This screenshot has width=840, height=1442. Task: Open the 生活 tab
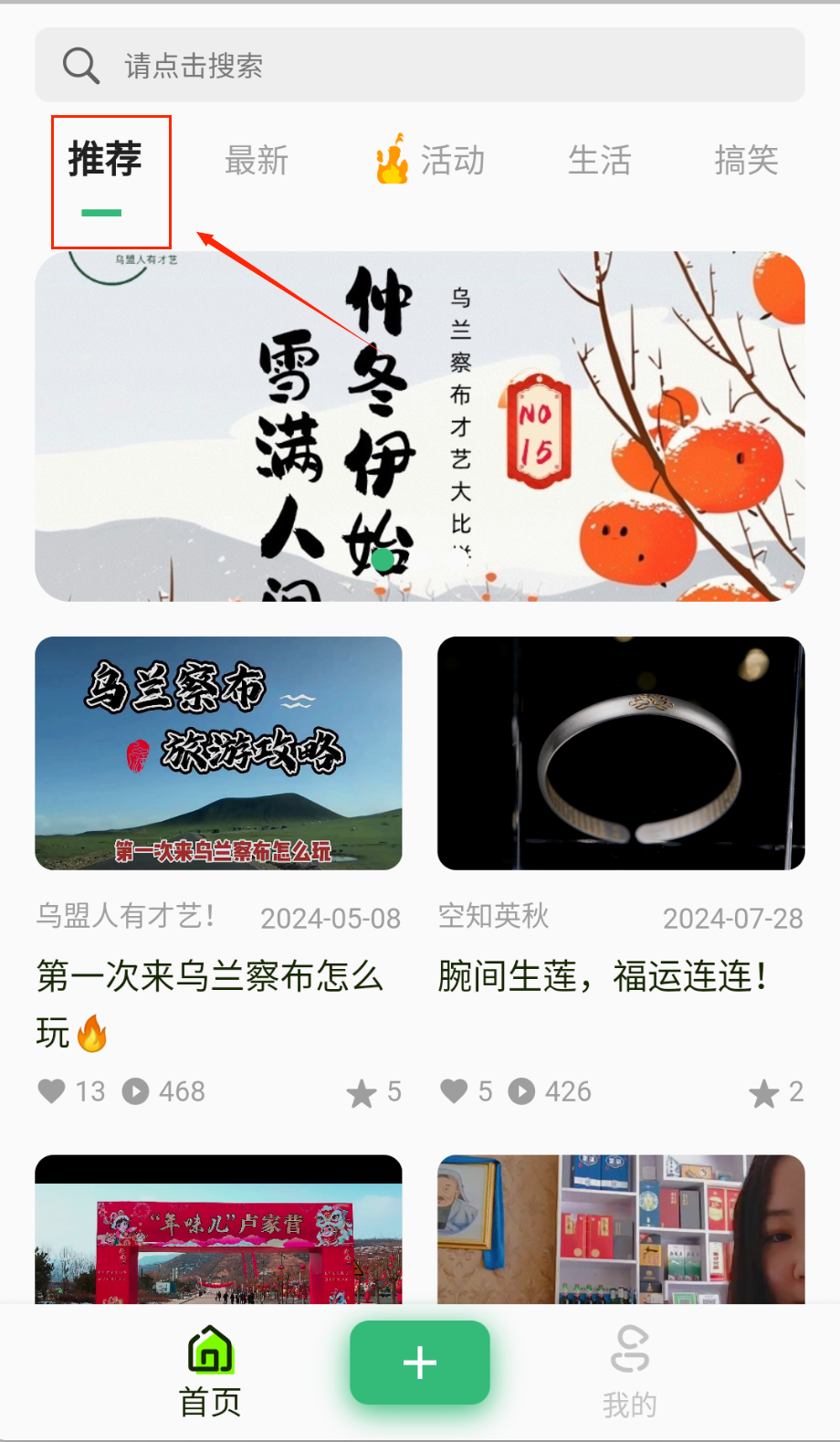599,161
